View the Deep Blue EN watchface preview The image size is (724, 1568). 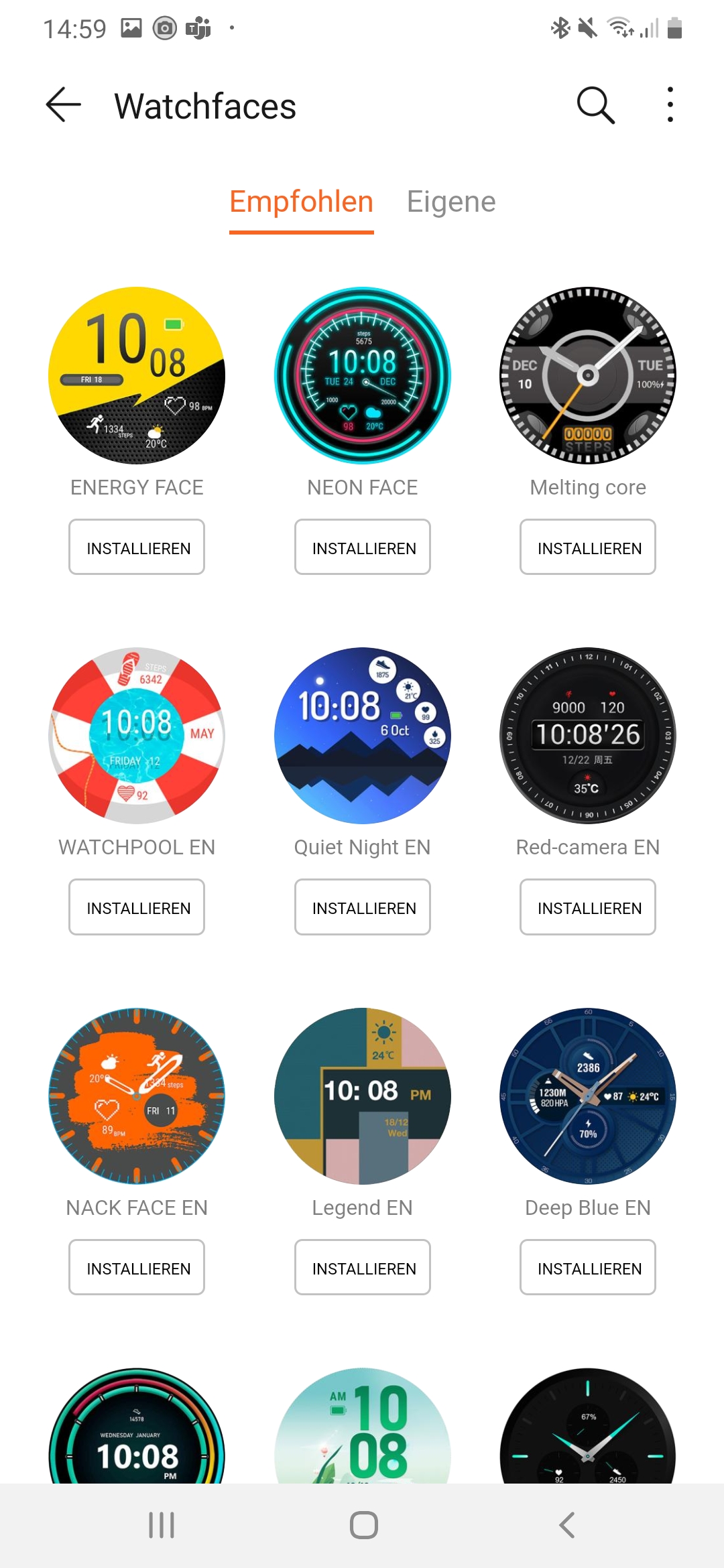coord(588,1096)
